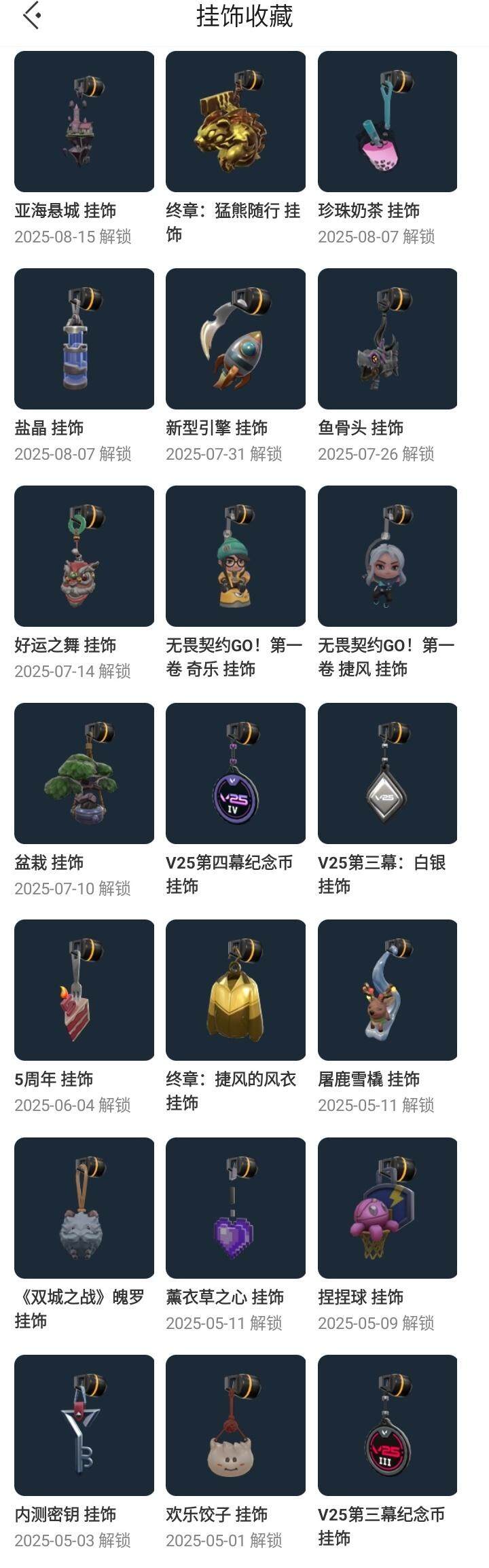Select 无畏契约GO！第一卷 奇乐 挂饰

(236, 556)
